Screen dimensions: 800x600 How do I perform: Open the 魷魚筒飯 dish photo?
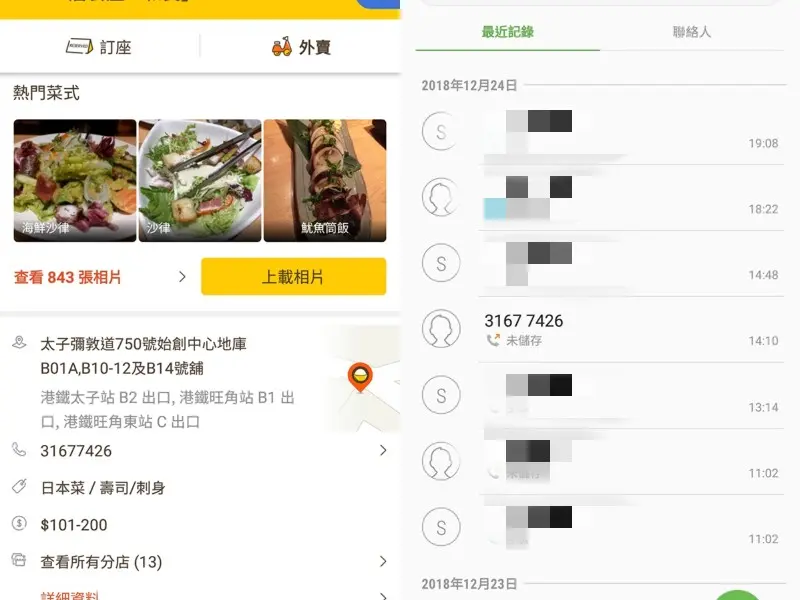pyautogui.click(x=325, y=181)
